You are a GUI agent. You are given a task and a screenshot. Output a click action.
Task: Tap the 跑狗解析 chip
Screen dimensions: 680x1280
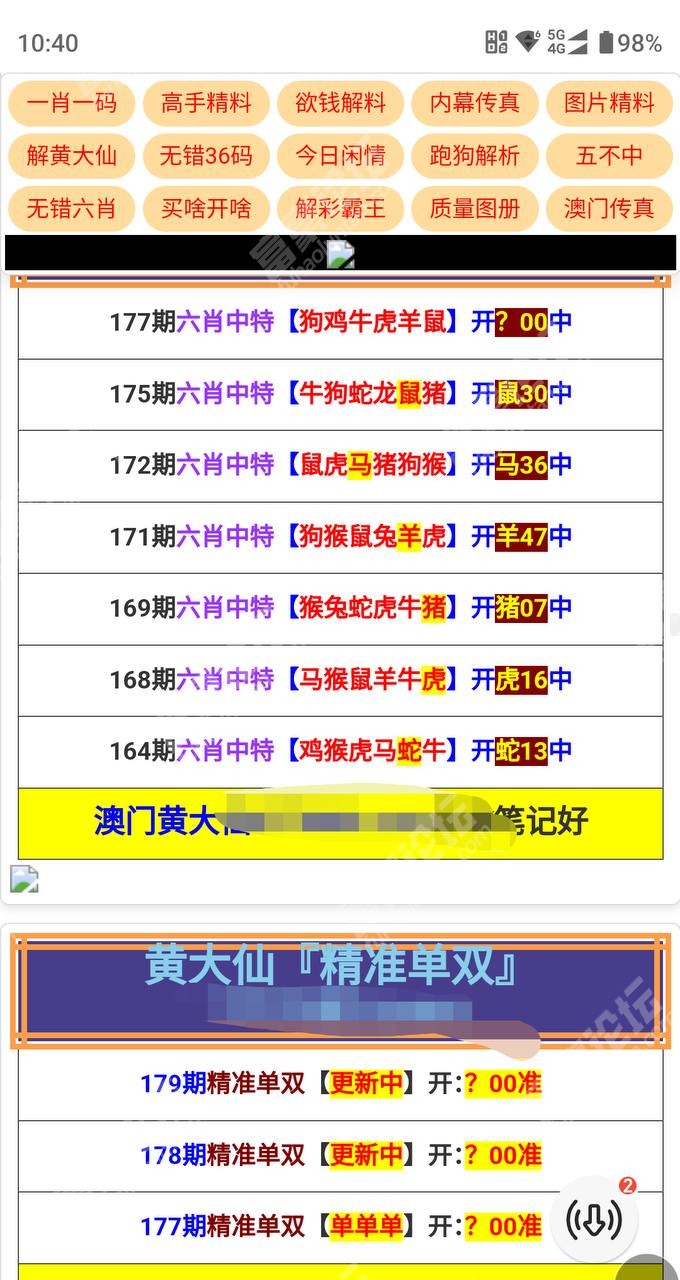[x=475, y=156]
